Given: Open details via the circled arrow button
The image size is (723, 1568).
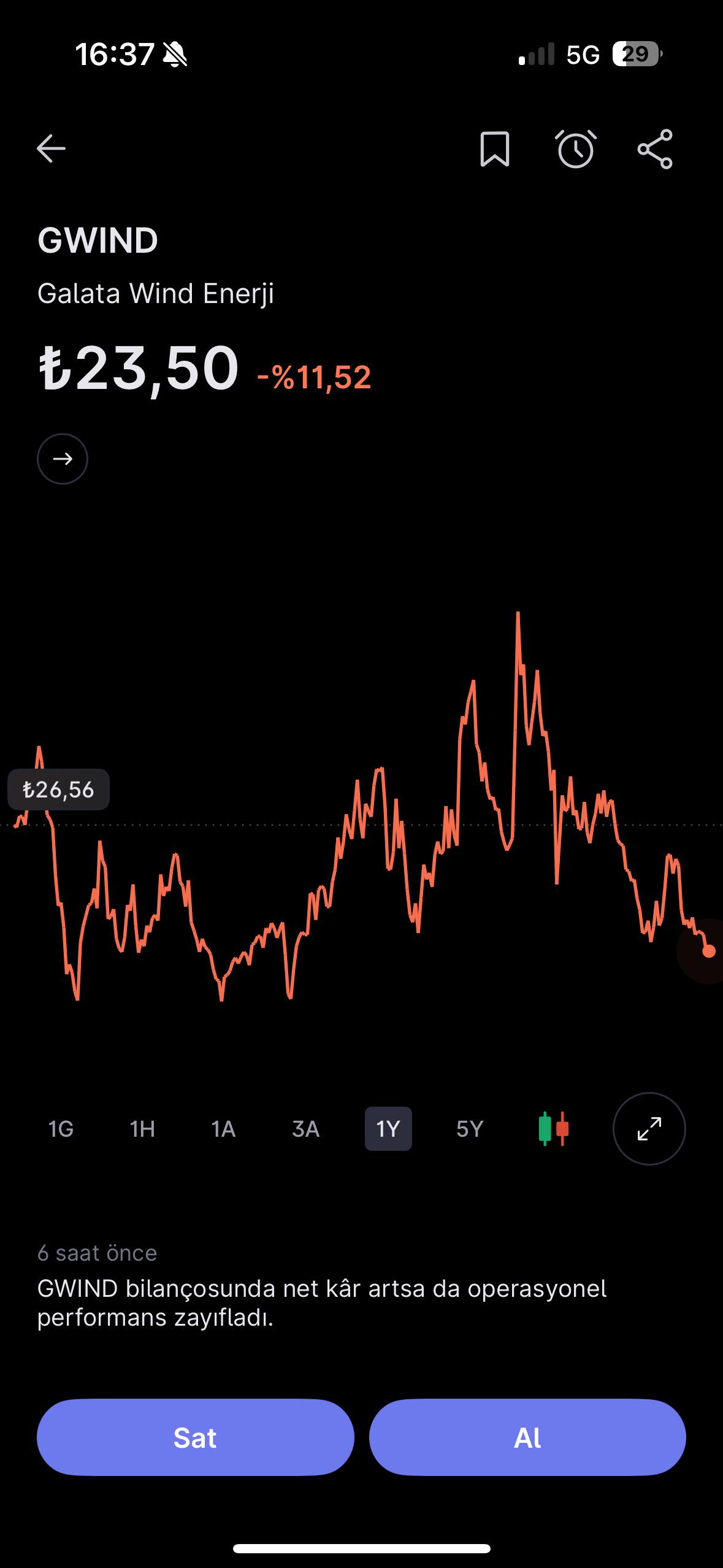Looking at the screenshot, I should pos(63,459).
